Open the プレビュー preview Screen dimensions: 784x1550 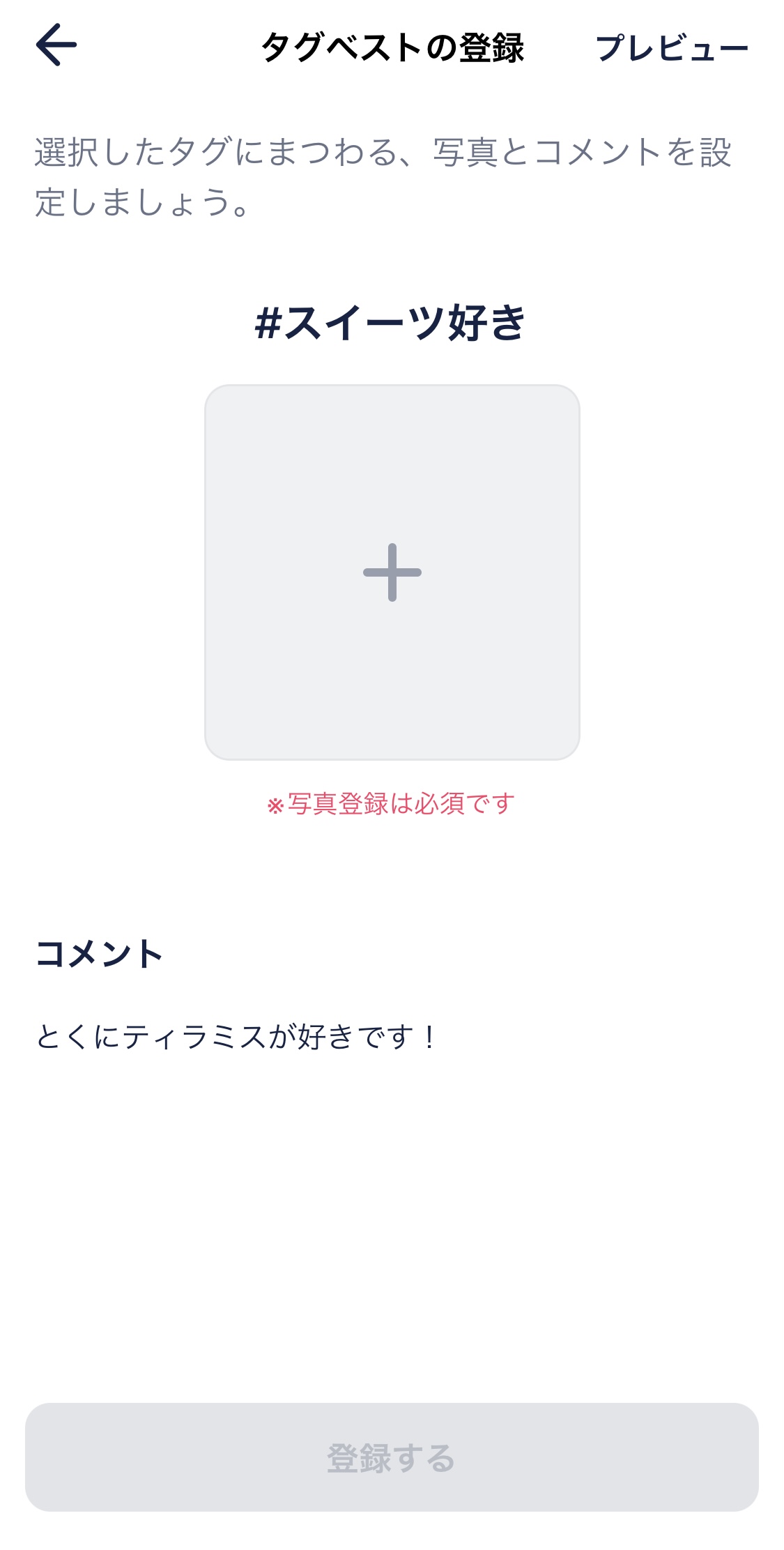pyautogui.click(x=672, y=48)
